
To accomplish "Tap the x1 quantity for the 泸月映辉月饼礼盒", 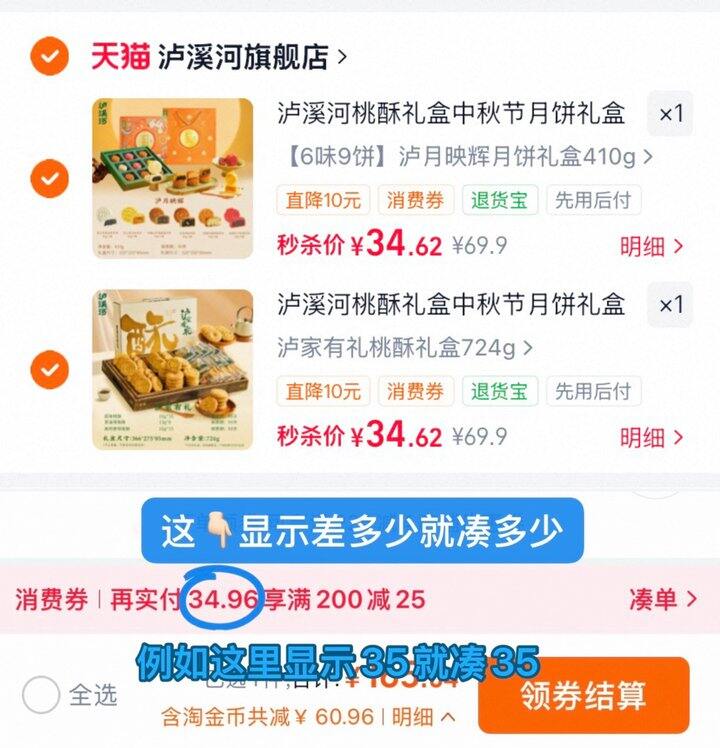I will [x=670, y=114].
